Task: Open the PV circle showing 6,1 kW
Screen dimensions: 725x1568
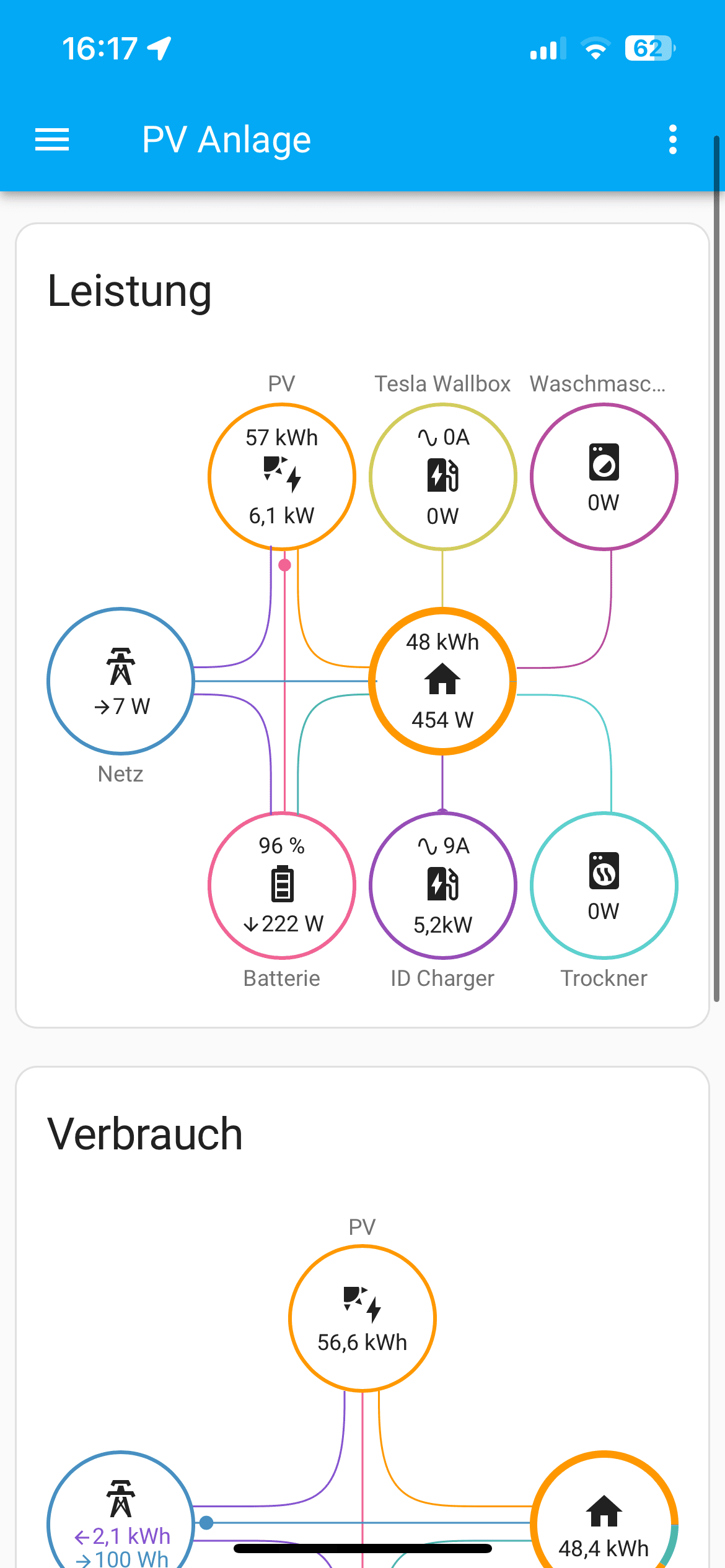Action: tap(282, 477)
